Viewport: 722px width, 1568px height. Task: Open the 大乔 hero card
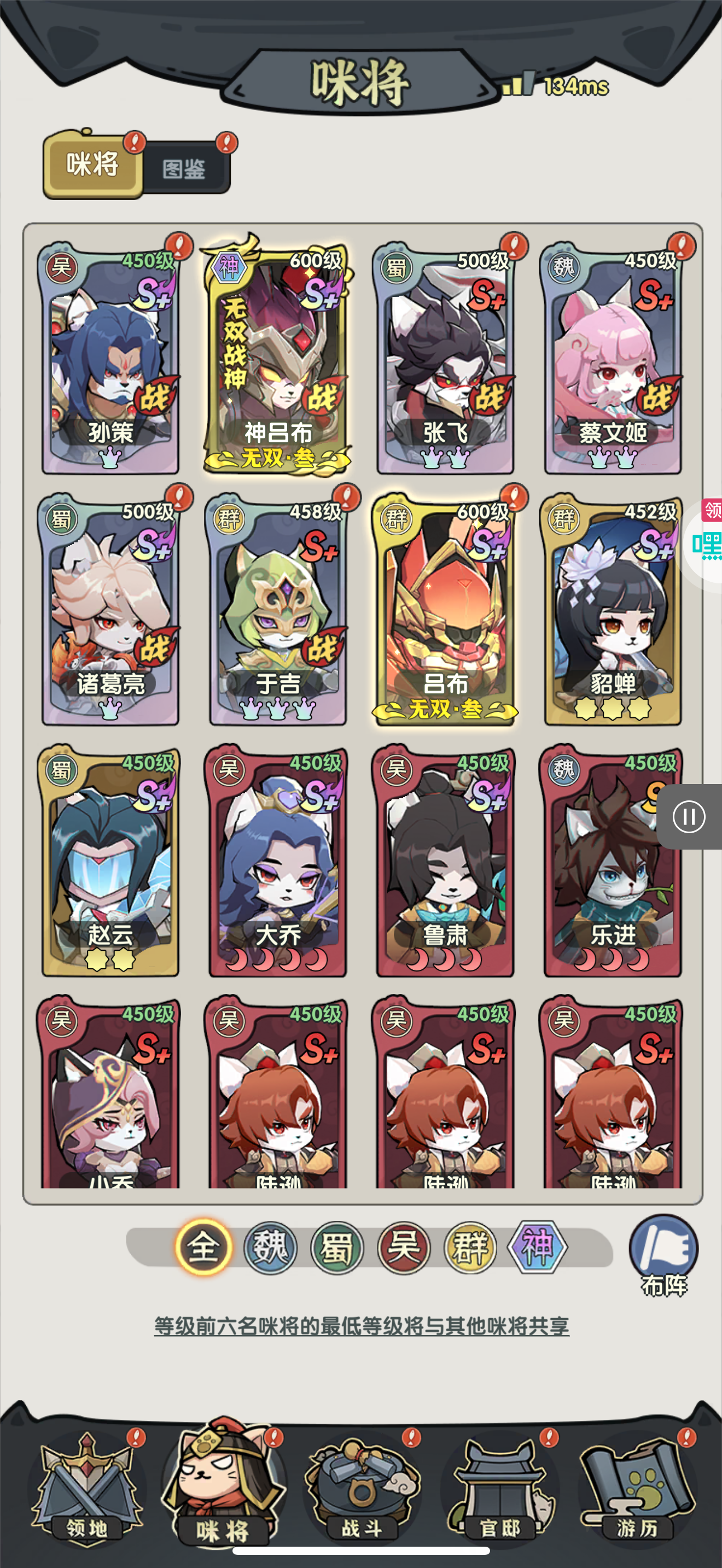pos(278,862)
